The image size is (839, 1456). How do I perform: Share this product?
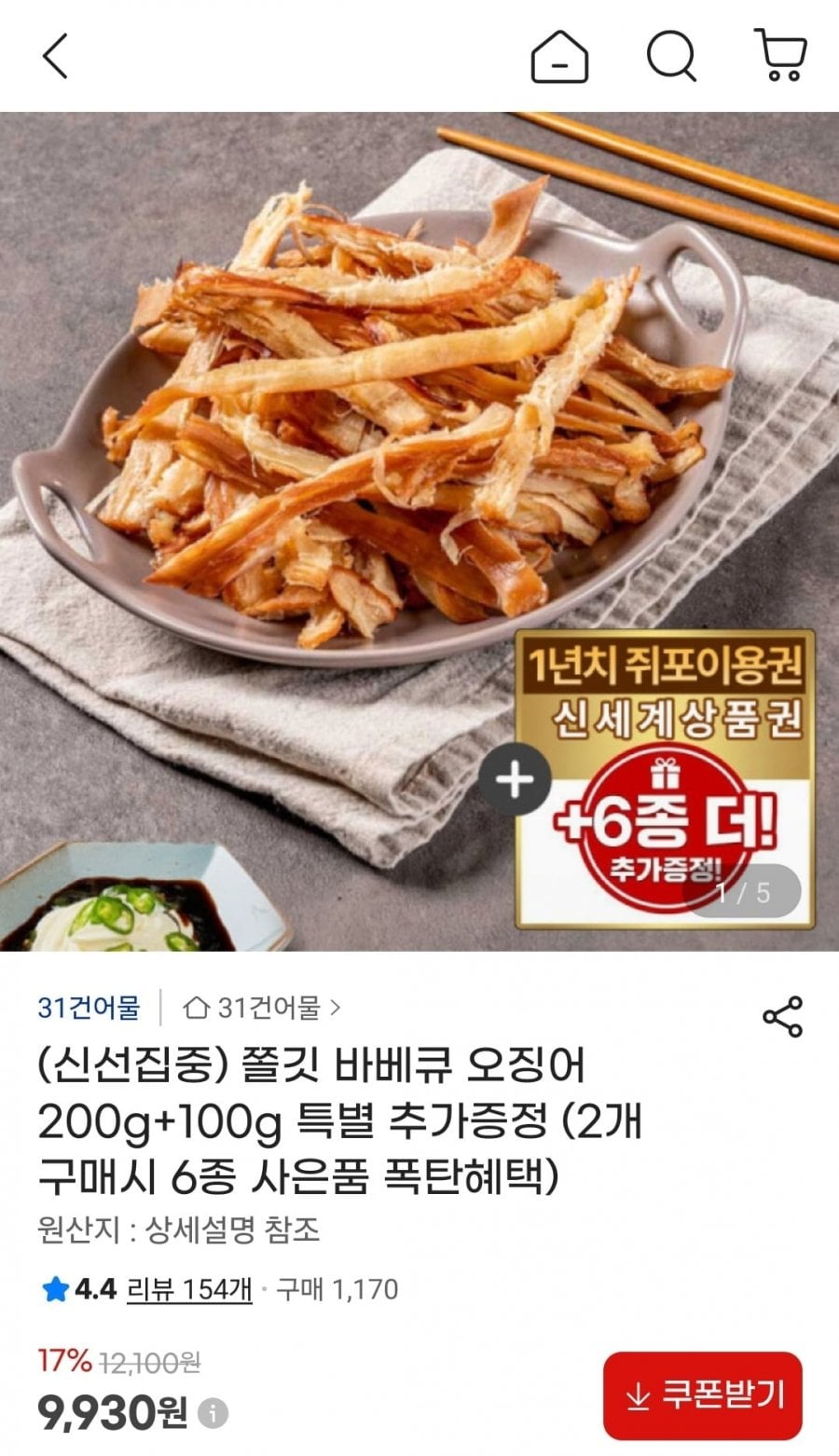(782, 1016)
